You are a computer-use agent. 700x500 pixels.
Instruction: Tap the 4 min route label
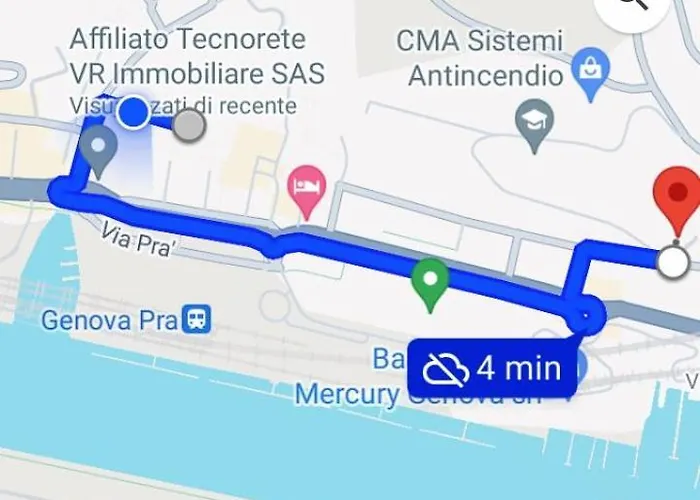(494, 368)
